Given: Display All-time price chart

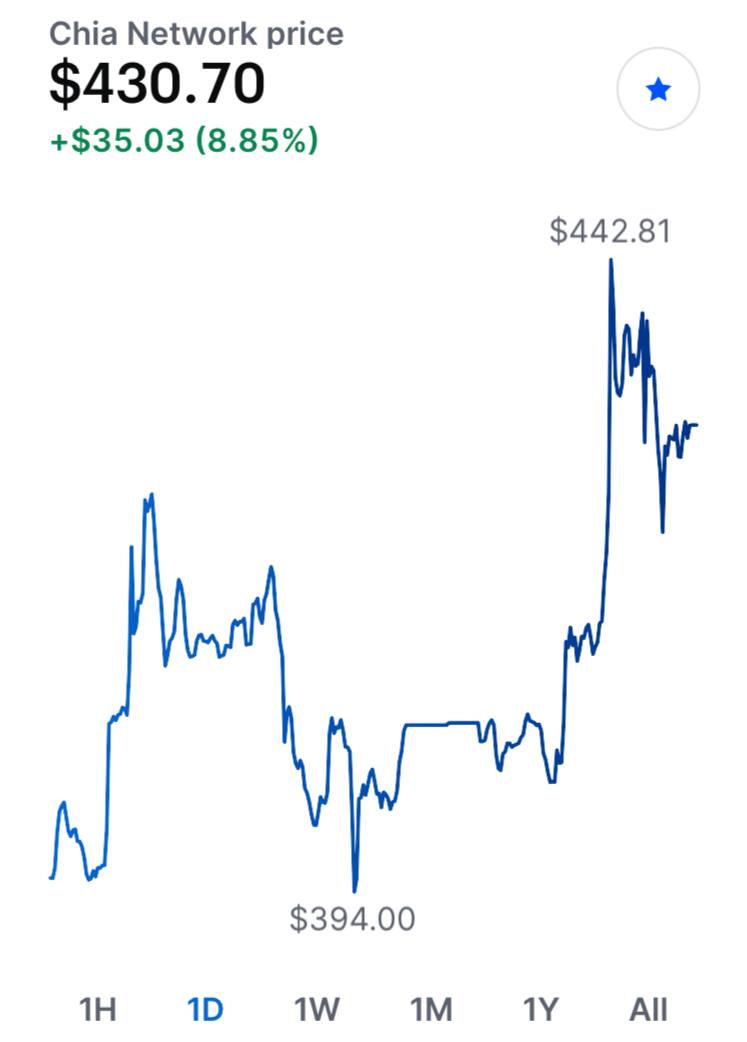Looking at the screenshot, I should point(648,1009).
